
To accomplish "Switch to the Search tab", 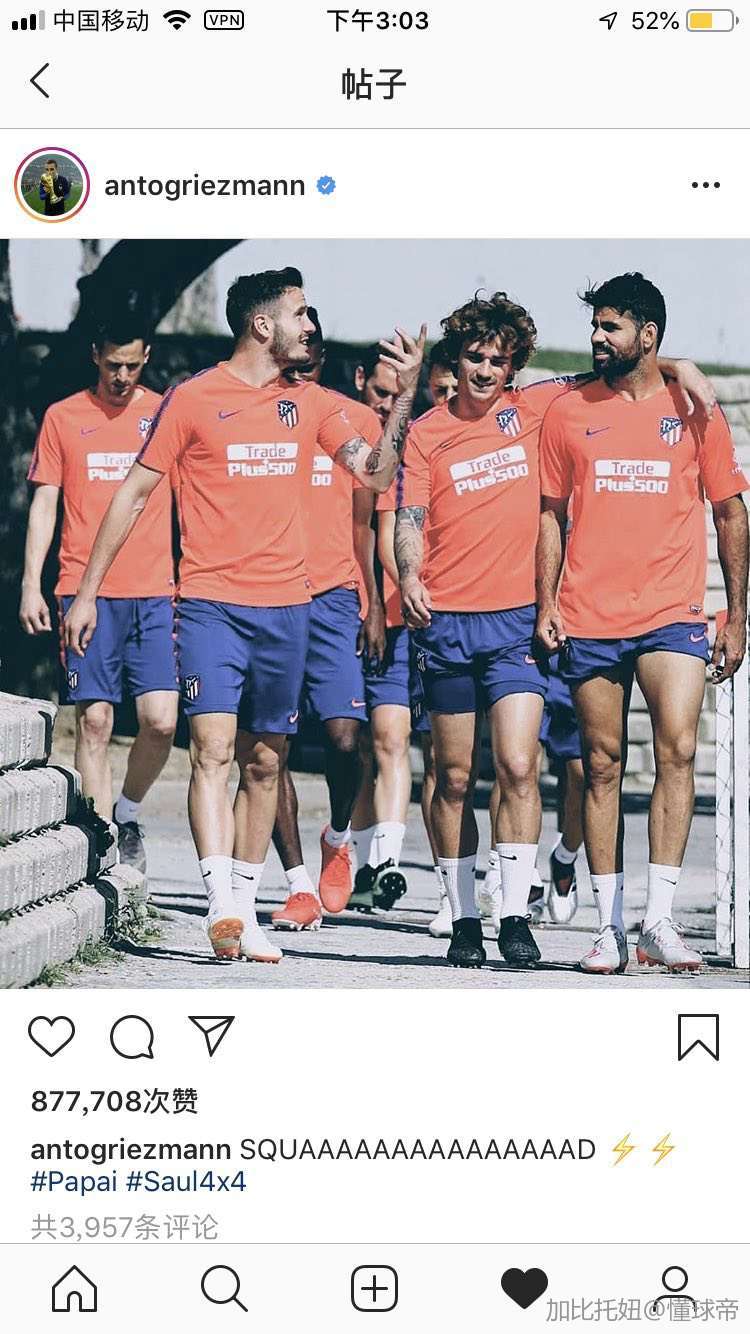I will tap(224, 1288).
